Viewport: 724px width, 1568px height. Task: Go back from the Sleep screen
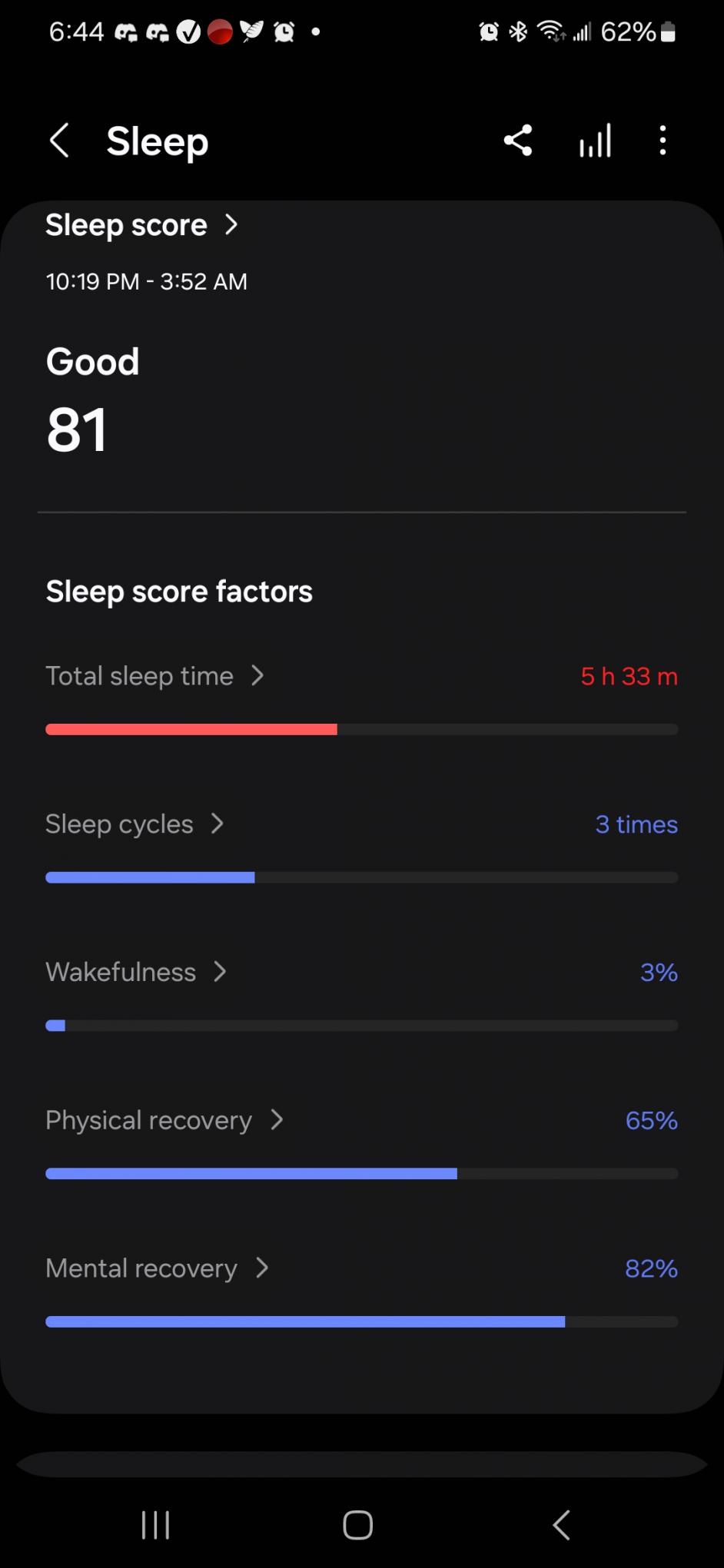pos(60,141)
